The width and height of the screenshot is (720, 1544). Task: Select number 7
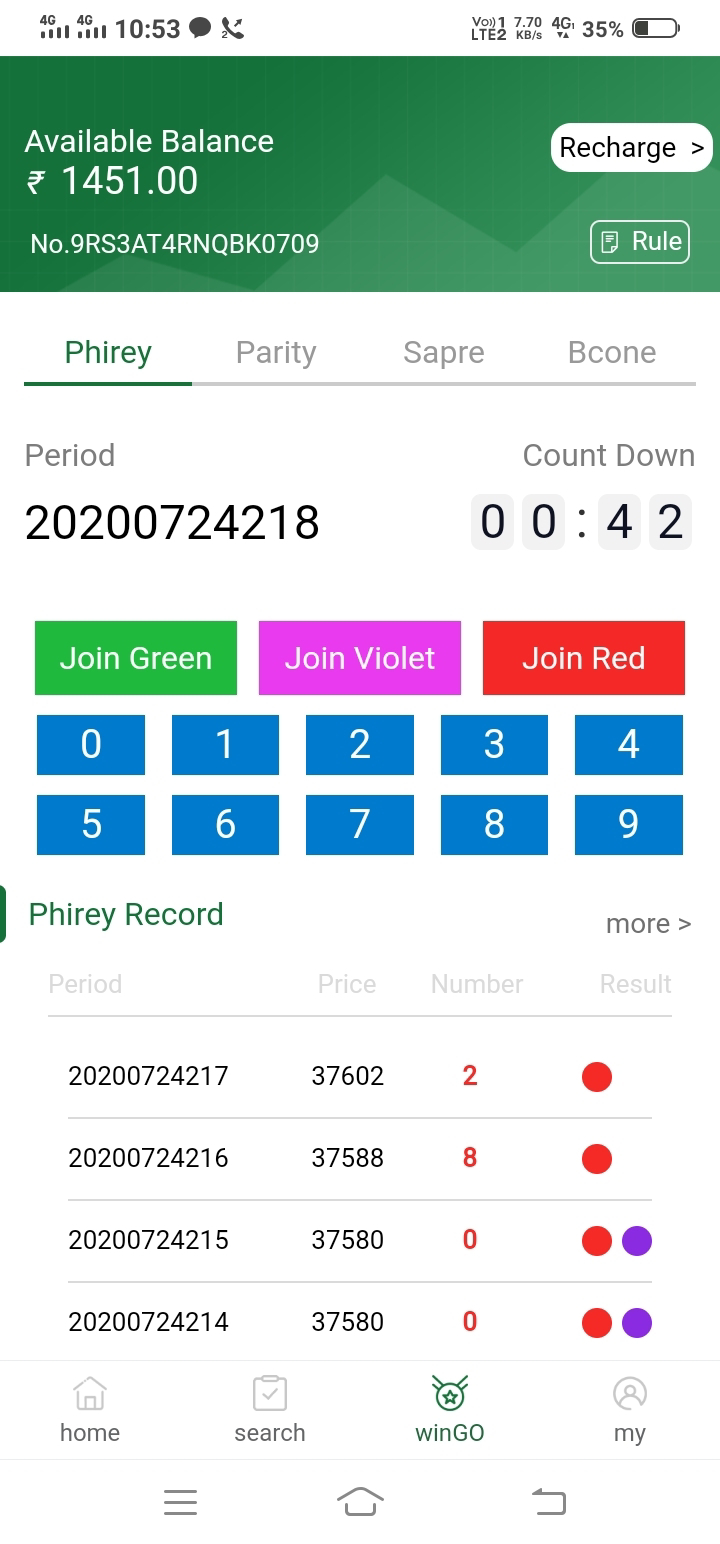(360, 824)
